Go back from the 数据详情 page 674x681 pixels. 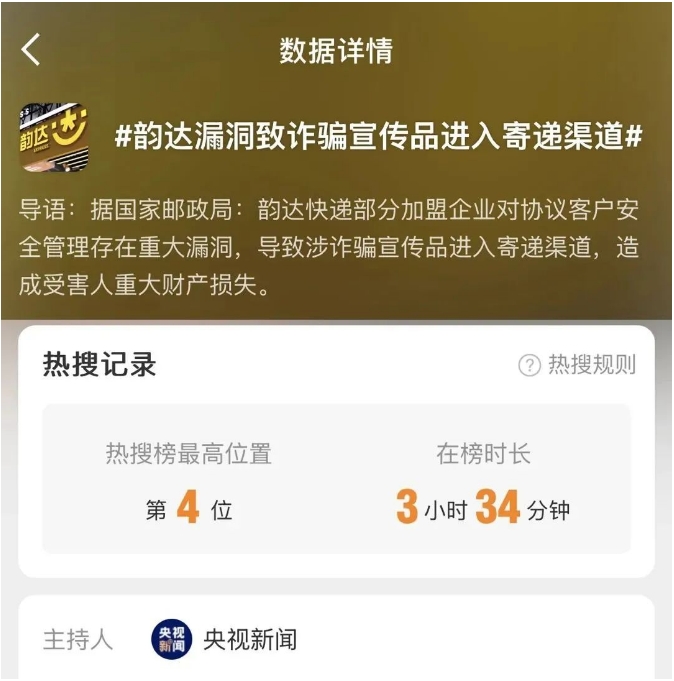[x=32, y=50]
